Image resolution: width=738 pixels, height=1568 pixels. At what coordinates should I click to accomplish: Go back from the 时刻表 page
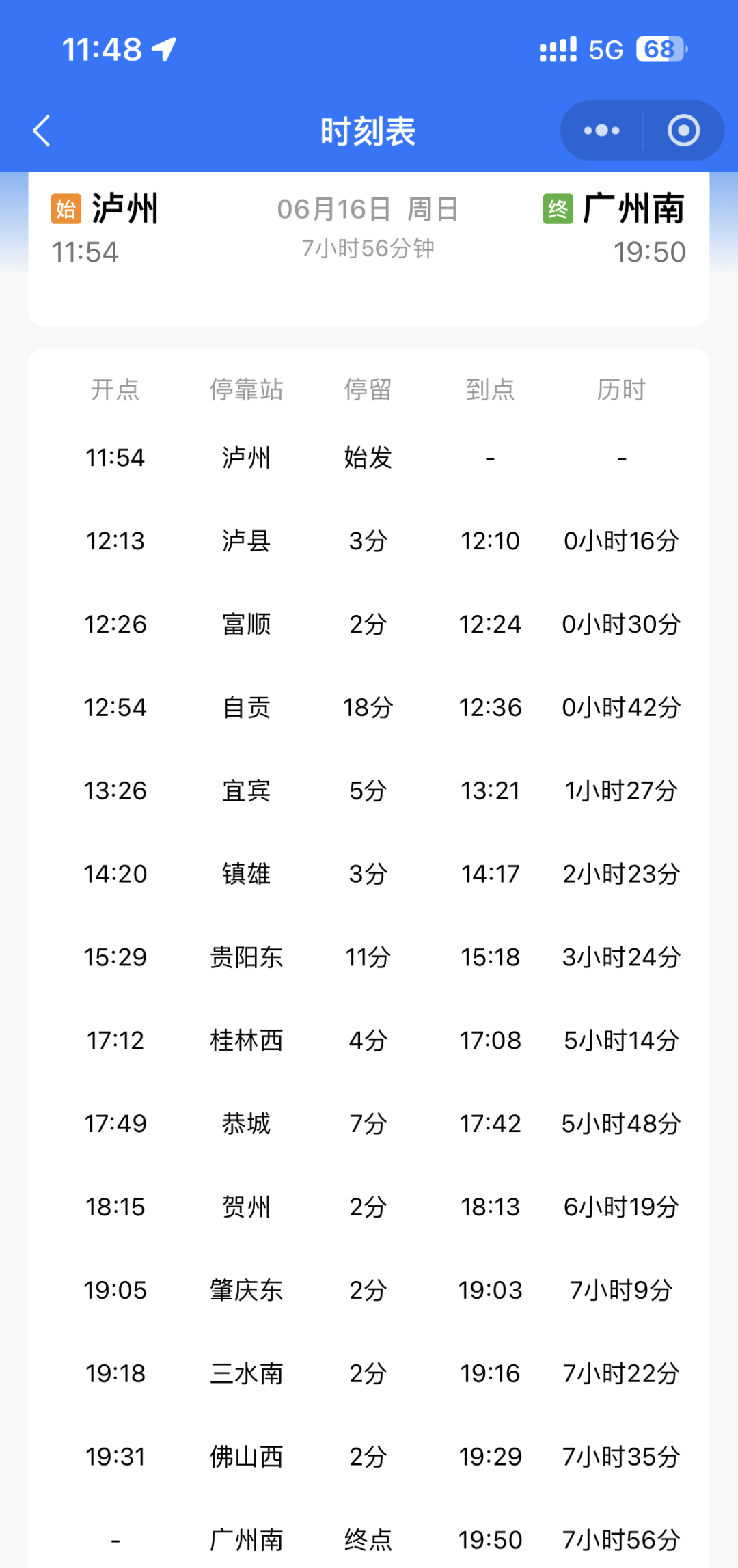pyautogui.click(x=42, y=130)
